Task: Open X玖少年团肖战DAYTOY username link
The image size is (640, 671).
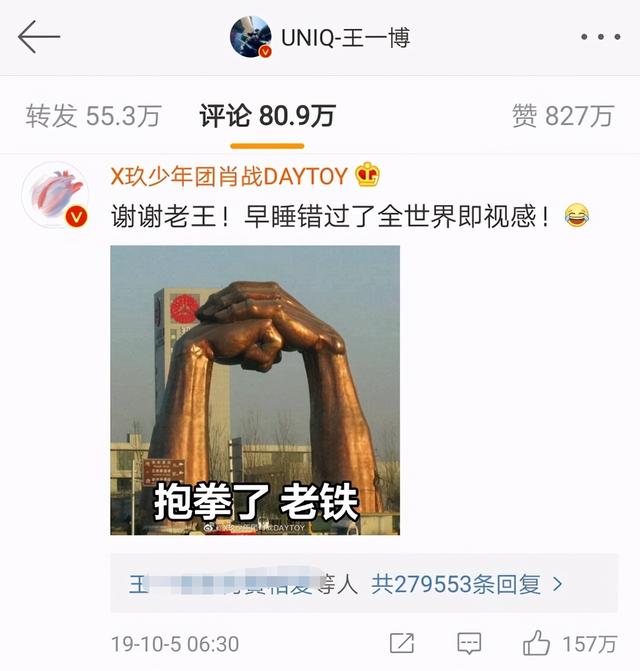Action: (x=228, y=177)
